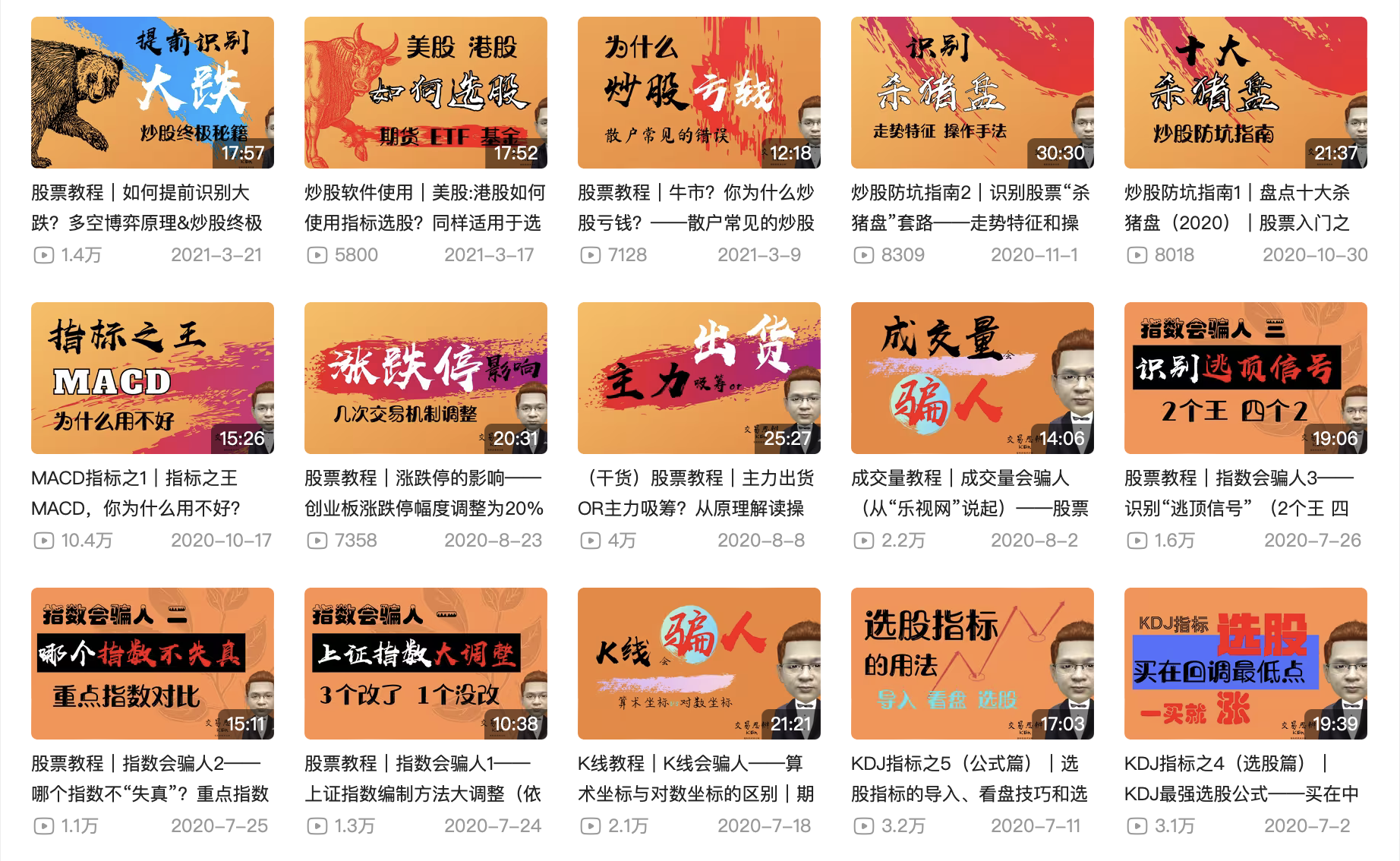Play KDJ指标之5 选股指标的用法 video
This screenshot has height=861, width=1400.
(972, 664)
